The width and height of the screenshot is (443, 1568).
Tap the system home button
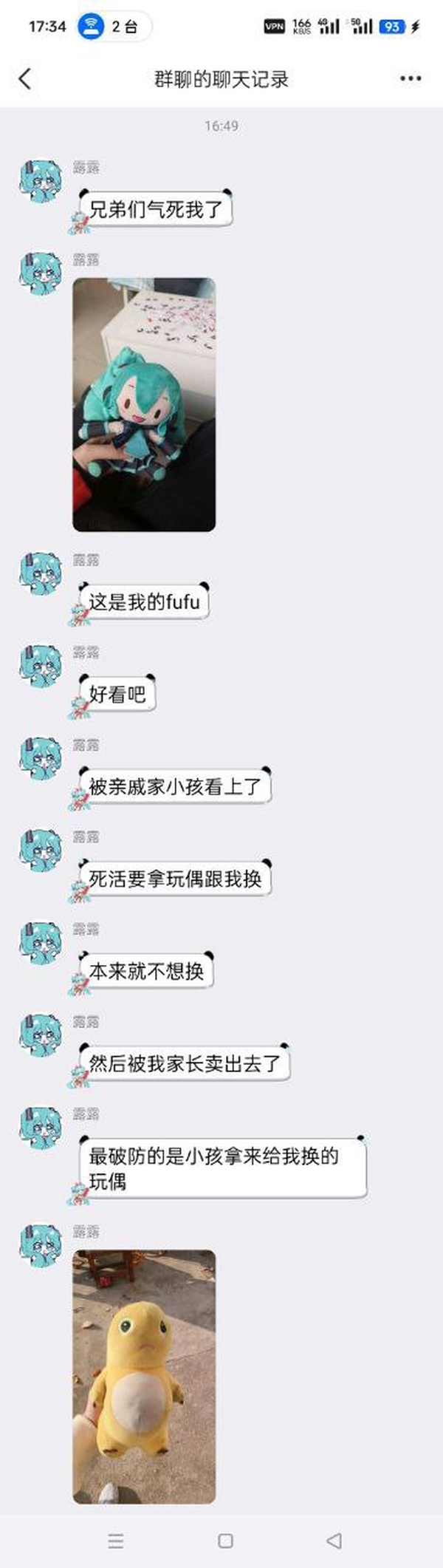click(226, 1541)
